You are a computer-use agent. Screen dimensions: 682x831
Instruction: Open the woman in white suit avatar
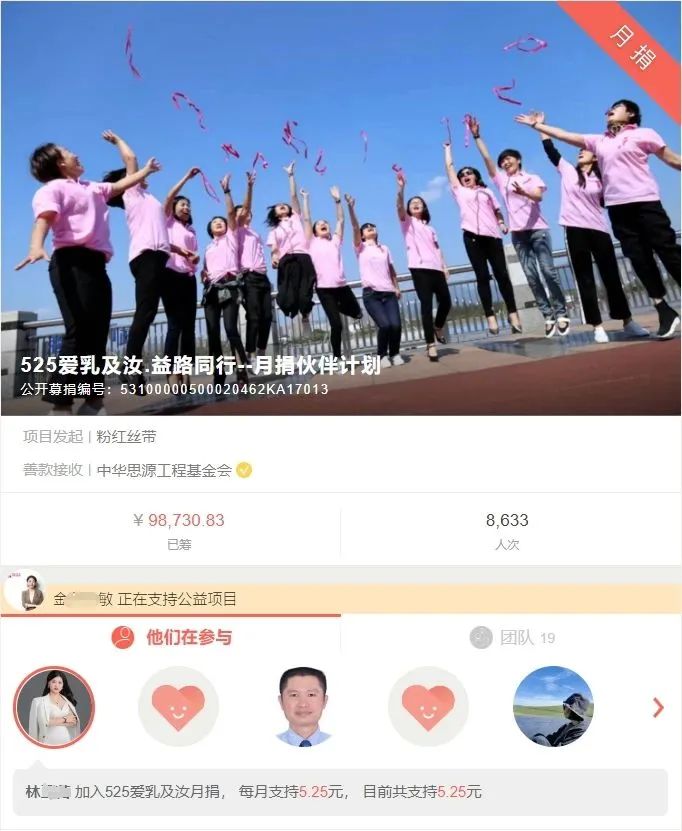[x=54, y=707]
